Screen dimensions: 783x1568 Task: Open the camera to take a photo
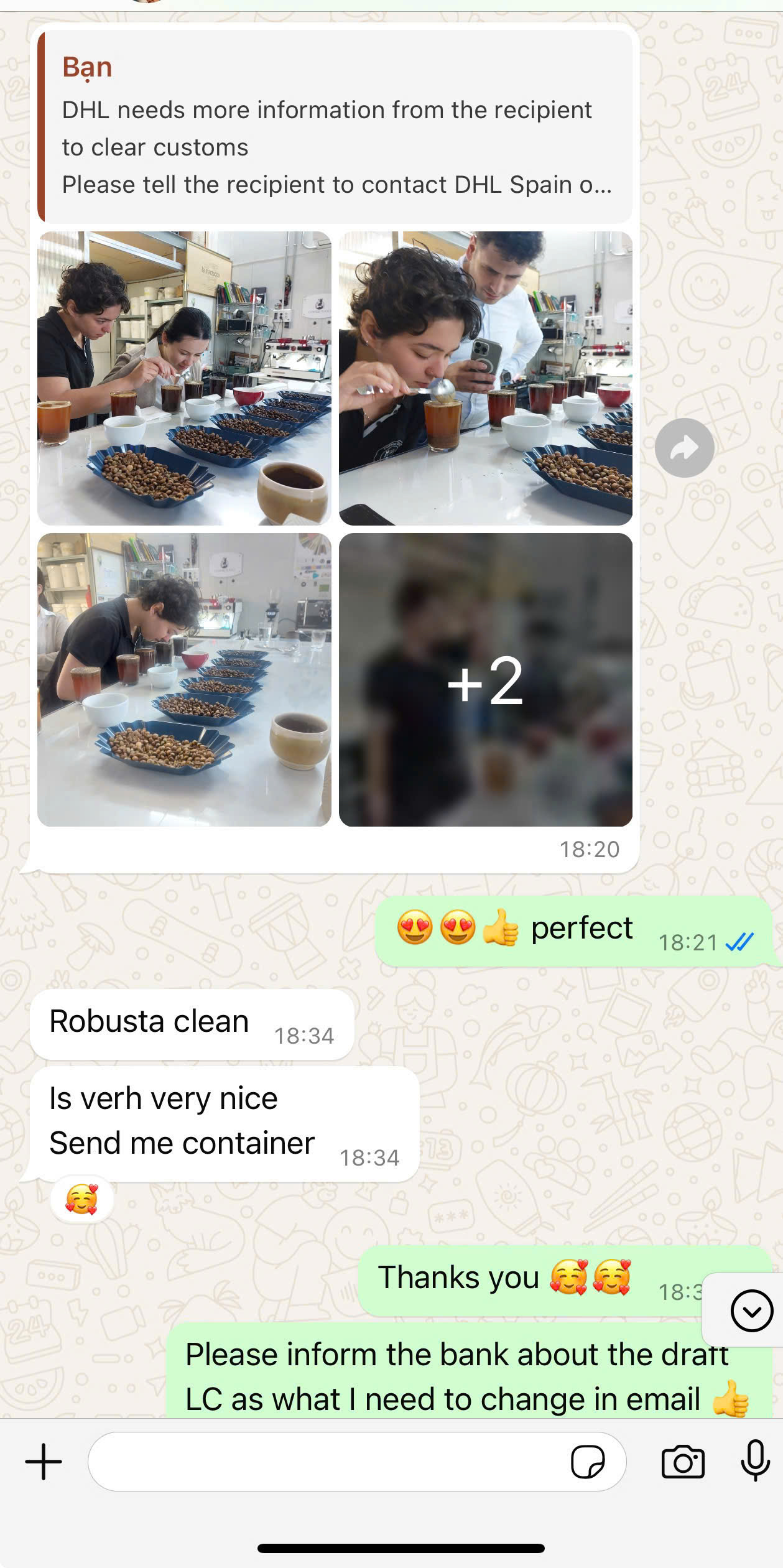click(683, 1462)
